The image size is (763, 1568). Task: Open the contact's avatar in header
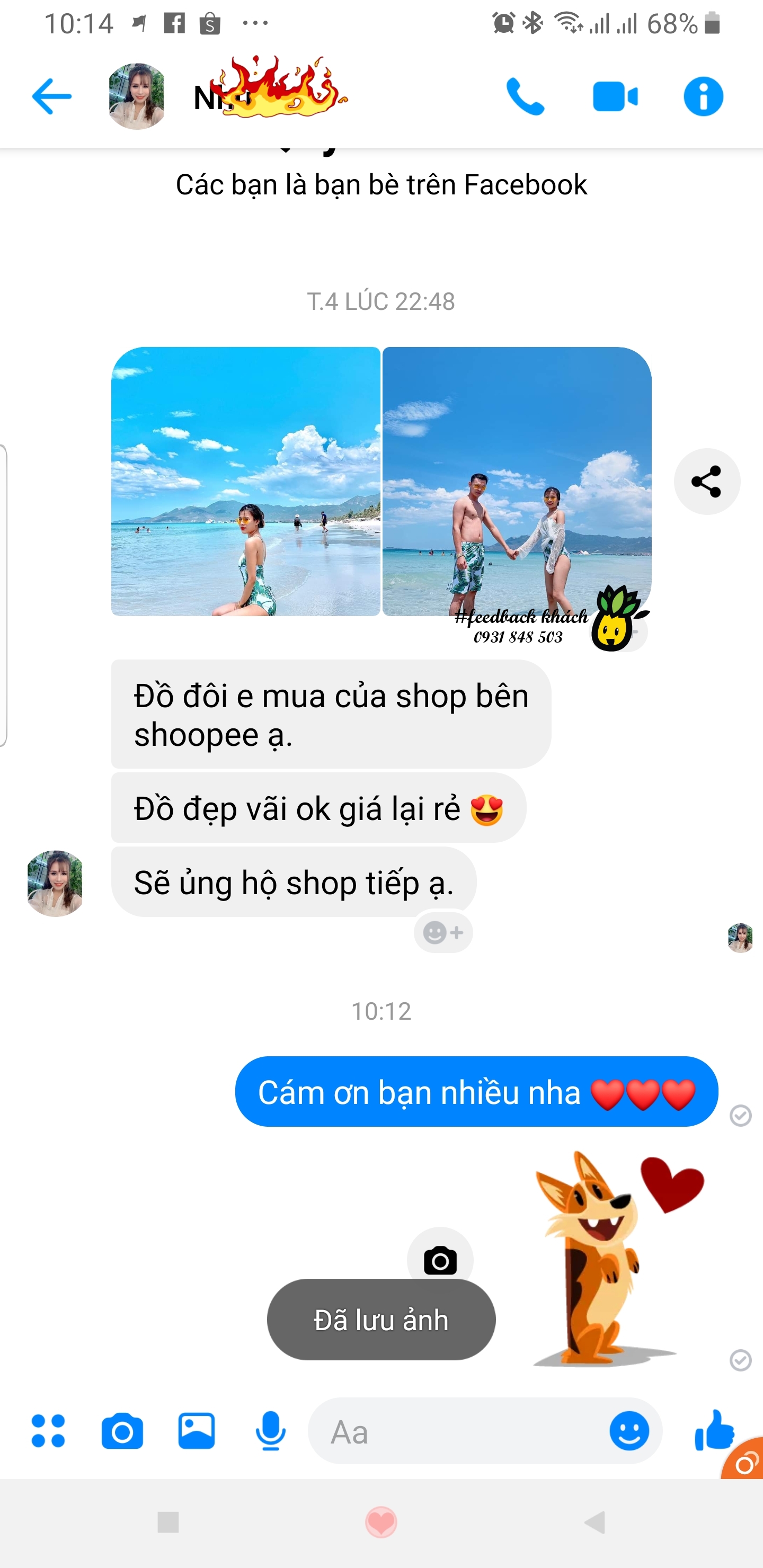tap(136, 96)
